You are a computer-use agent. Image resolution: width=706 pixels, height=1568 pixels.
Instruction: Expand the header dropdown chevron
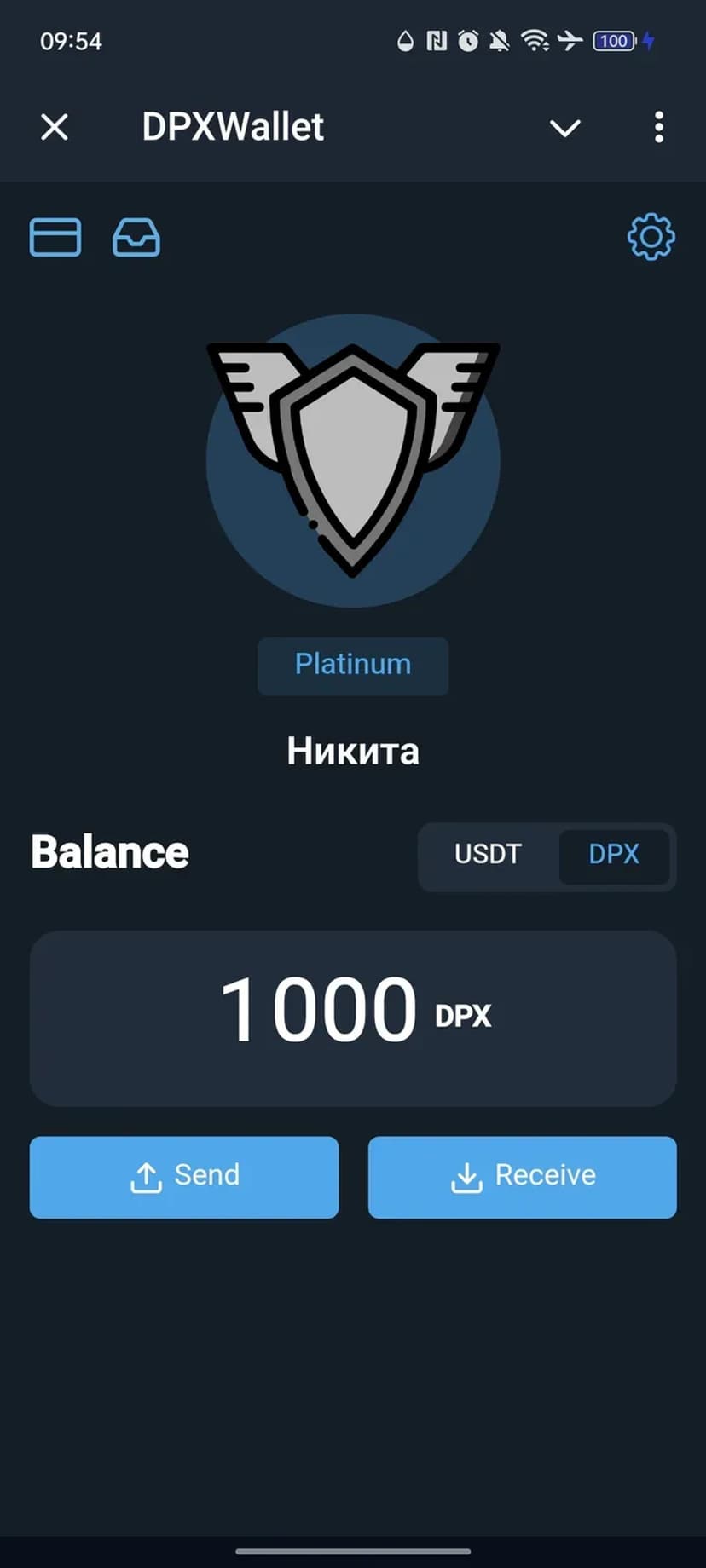(x=564, y=128)
